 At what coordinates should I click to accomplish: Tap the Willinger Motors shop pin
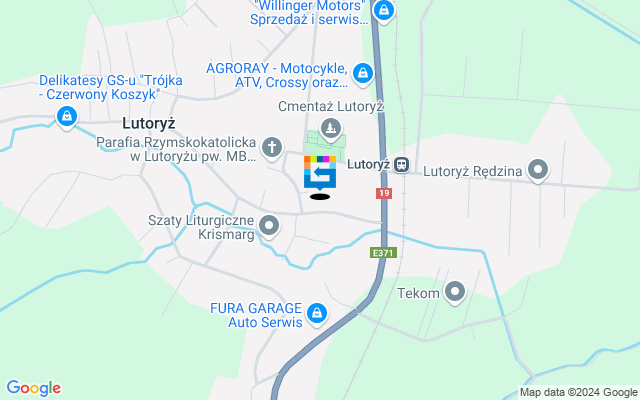point(384,12)
